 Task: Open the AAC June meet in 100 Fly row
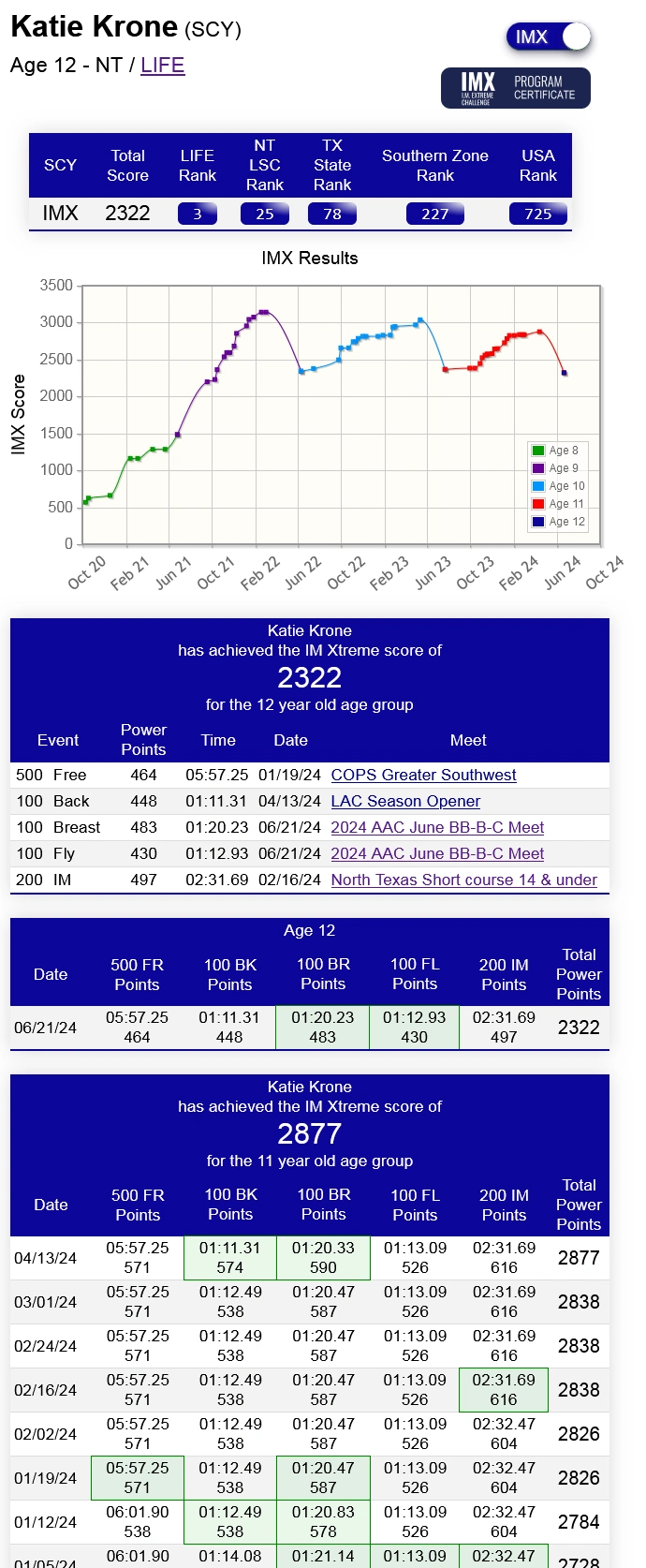click(437, 853)
